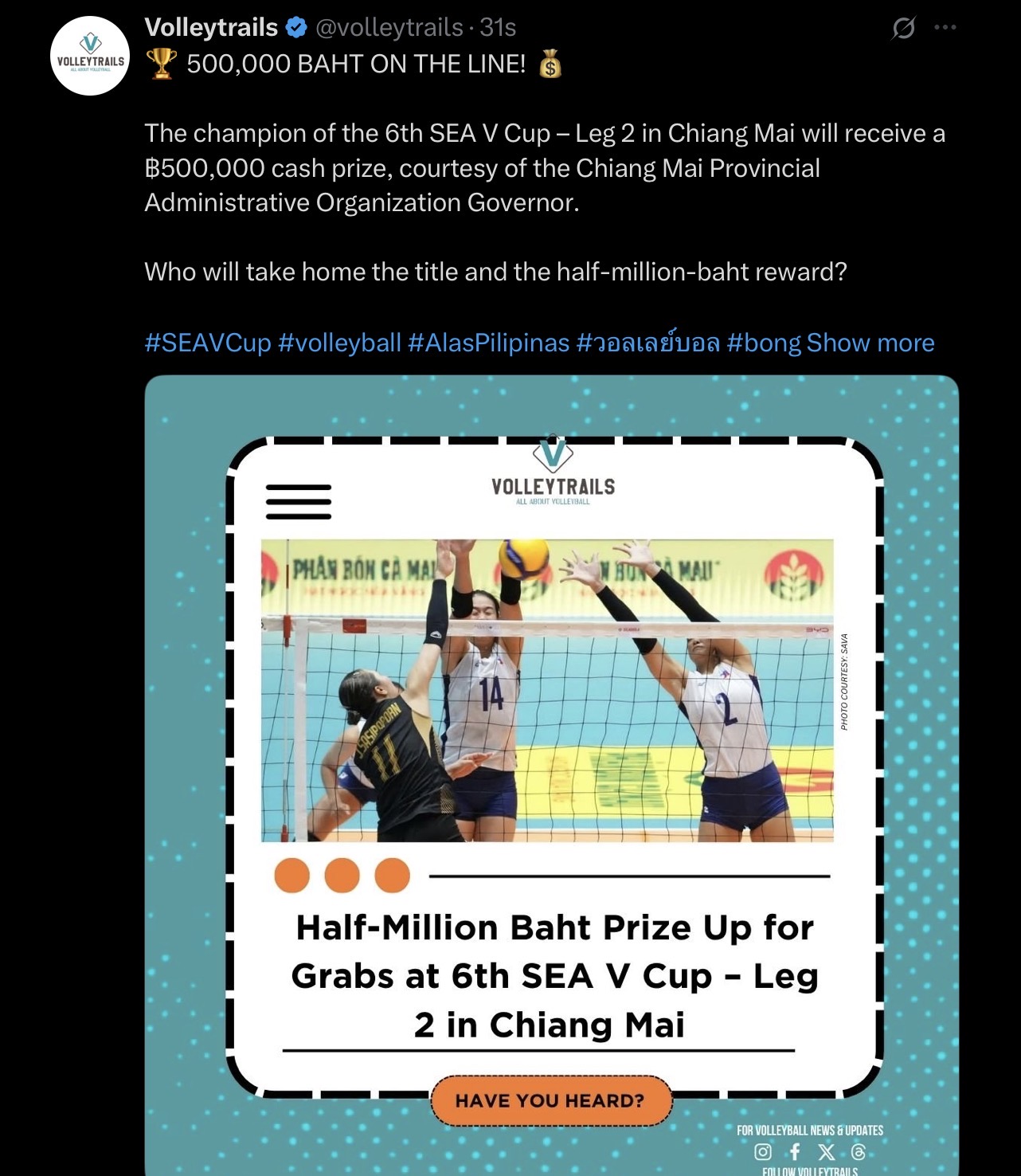Open the #AlasPilipinas hashtag
This screenshot has width=1021, height=1176.
pyautogui.click(x=489, y=343)
